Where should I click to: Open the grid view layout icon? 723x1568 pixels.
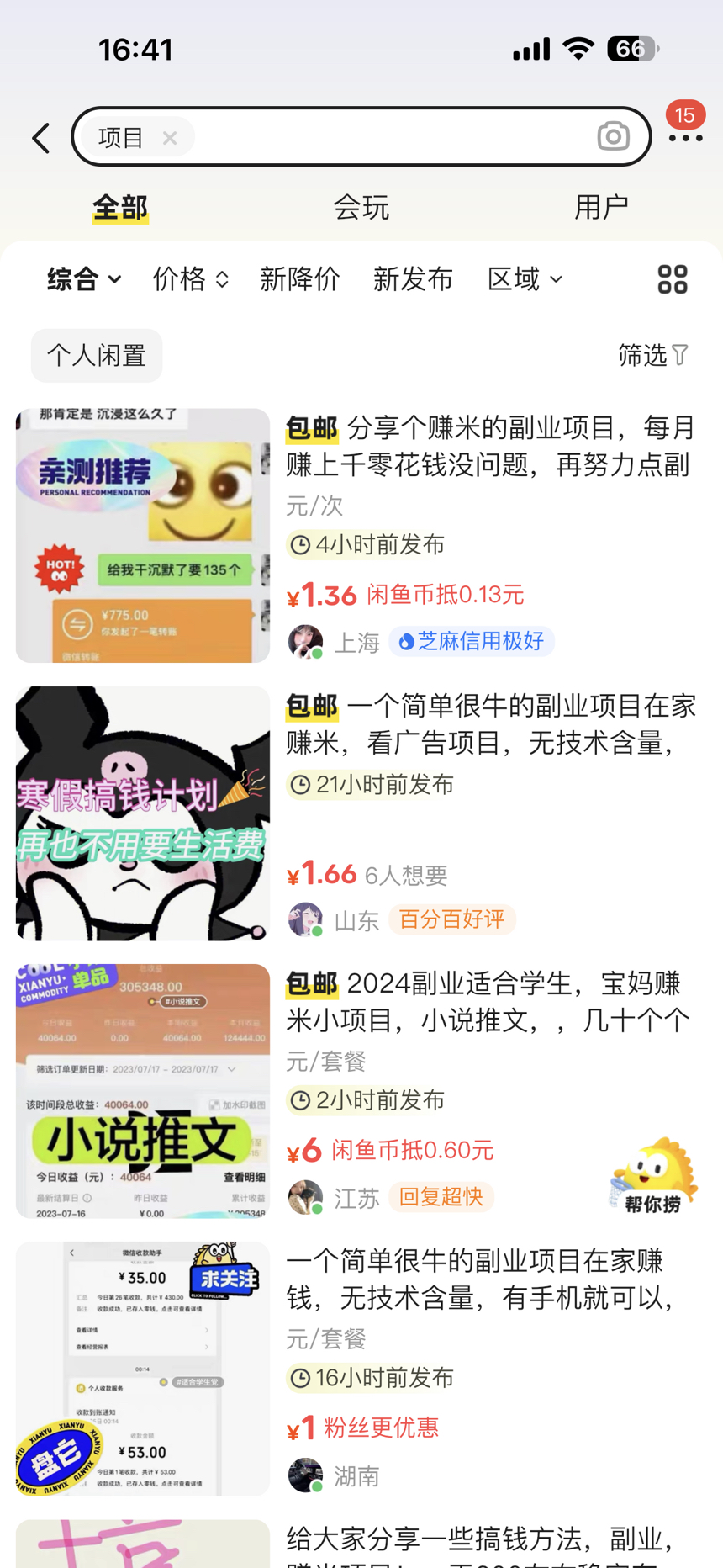click(x=672, y=278)
